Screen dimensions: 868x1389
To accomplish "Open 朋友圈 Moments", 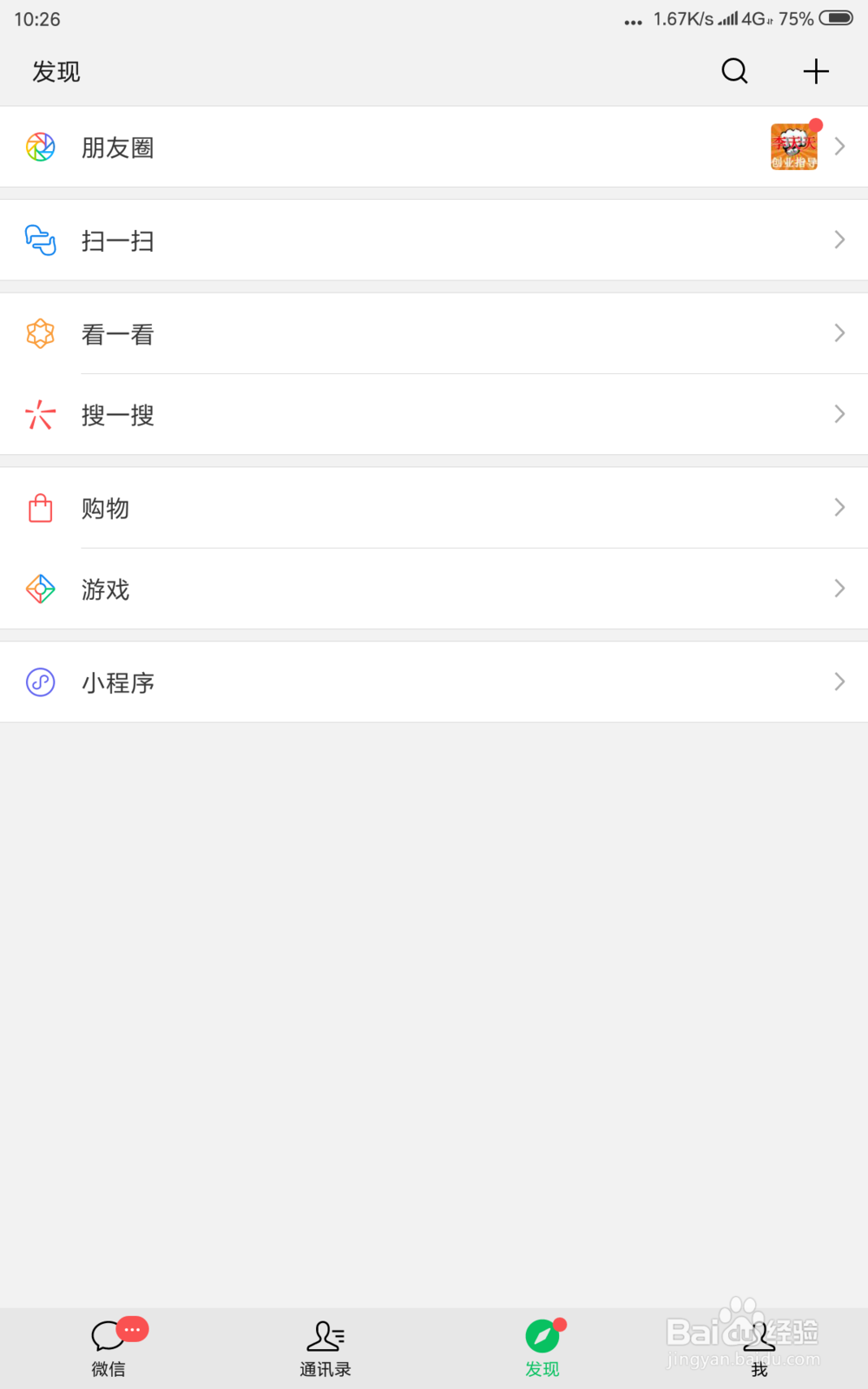I will pos(434,147).
